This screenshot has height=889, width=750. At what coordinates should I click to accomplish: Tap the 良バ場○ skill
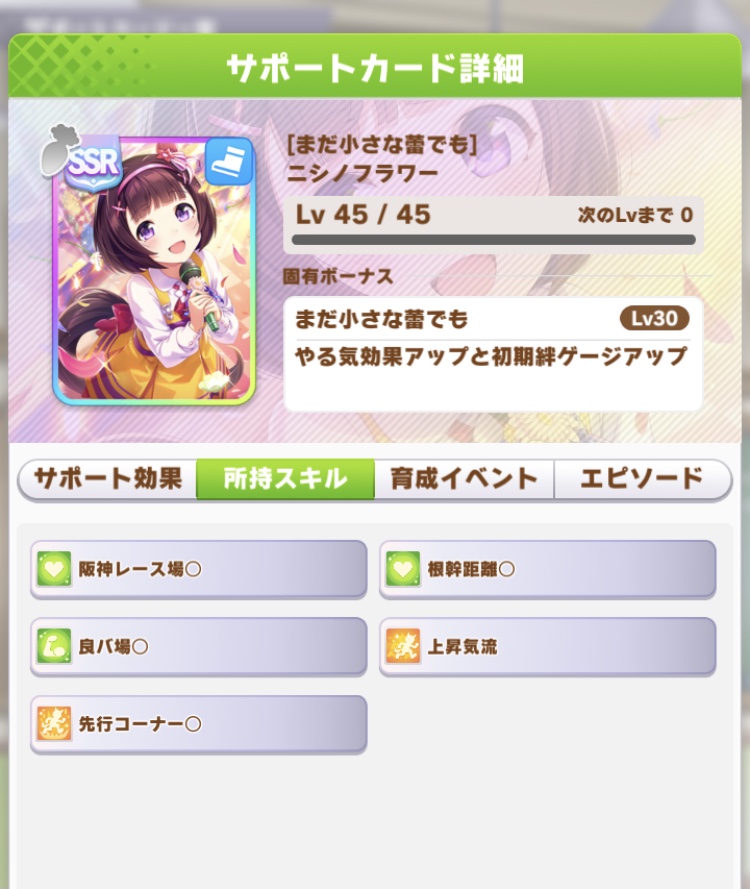(198, 646)
